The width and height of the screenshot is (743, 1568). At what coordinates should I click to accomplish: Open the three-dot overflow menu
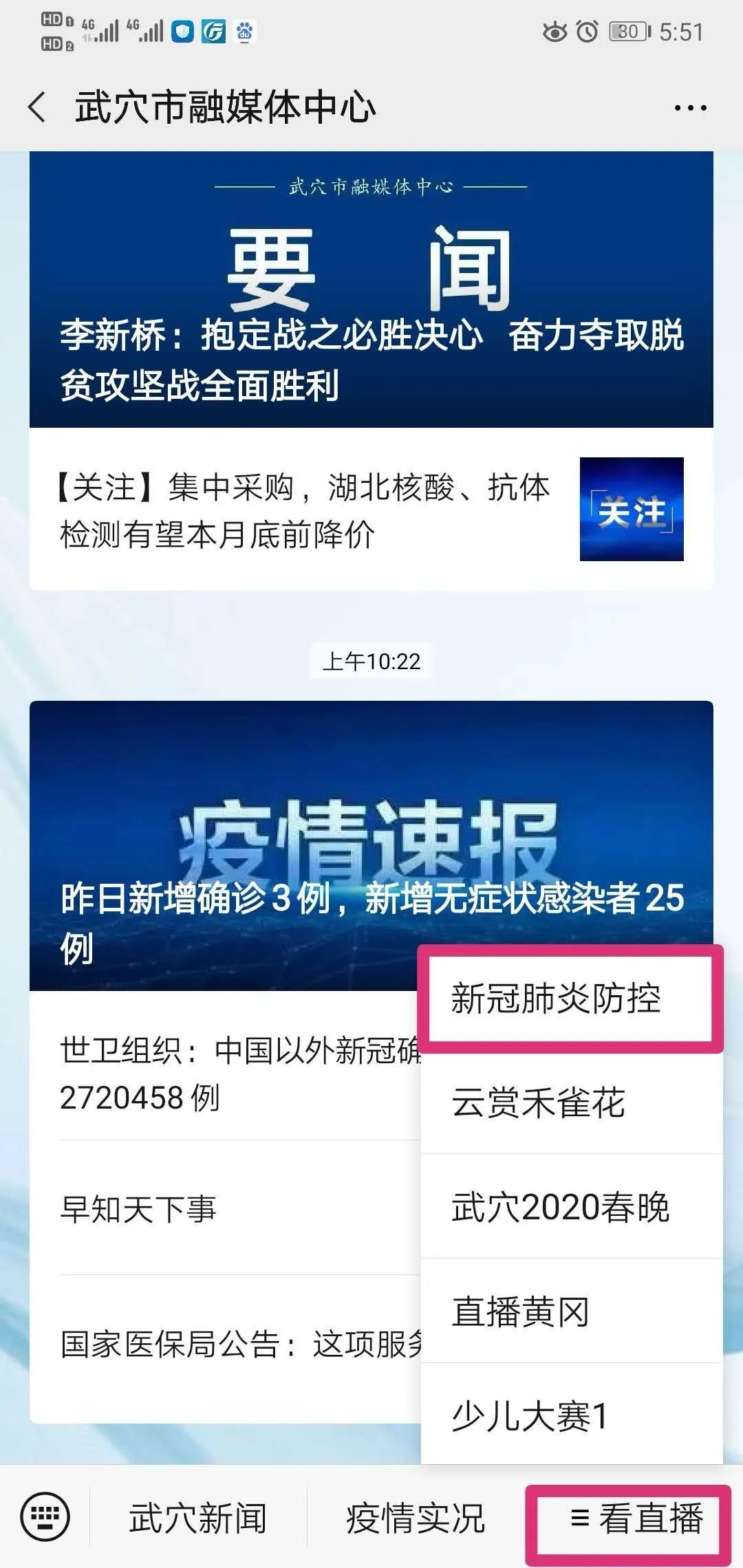690,108
